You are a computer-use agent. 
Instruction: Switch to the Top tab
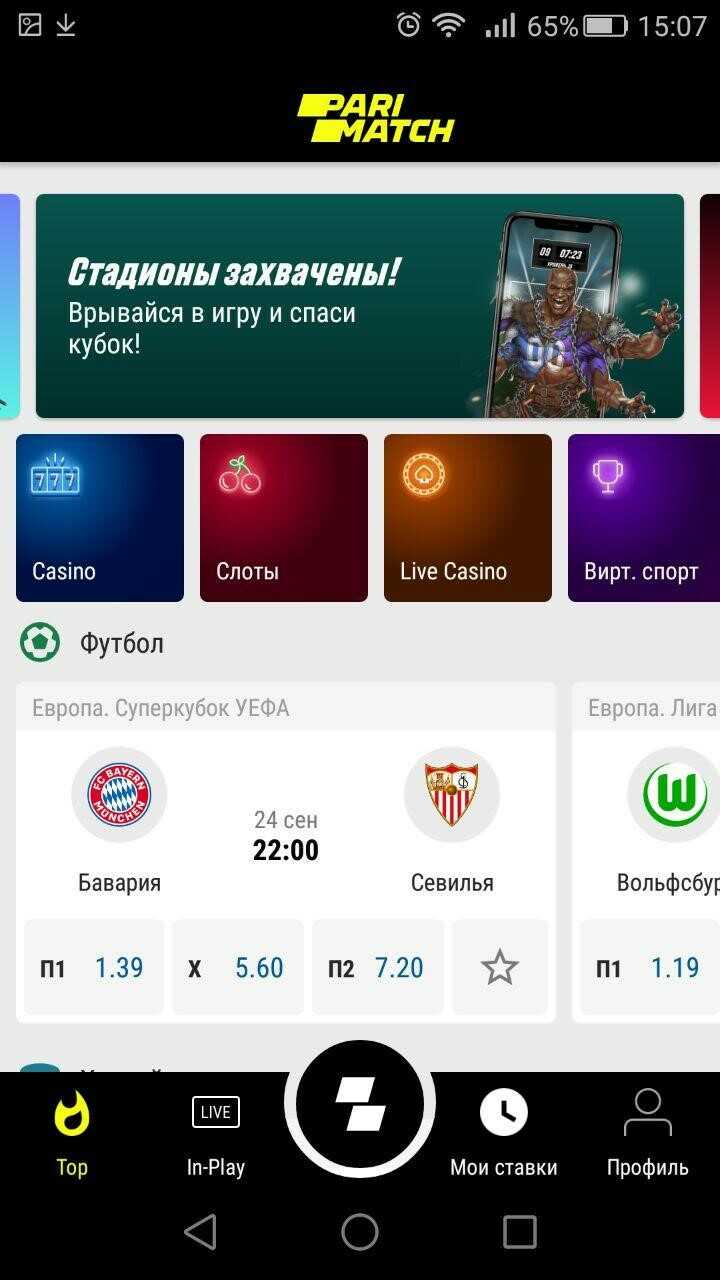coord(72,1132)
